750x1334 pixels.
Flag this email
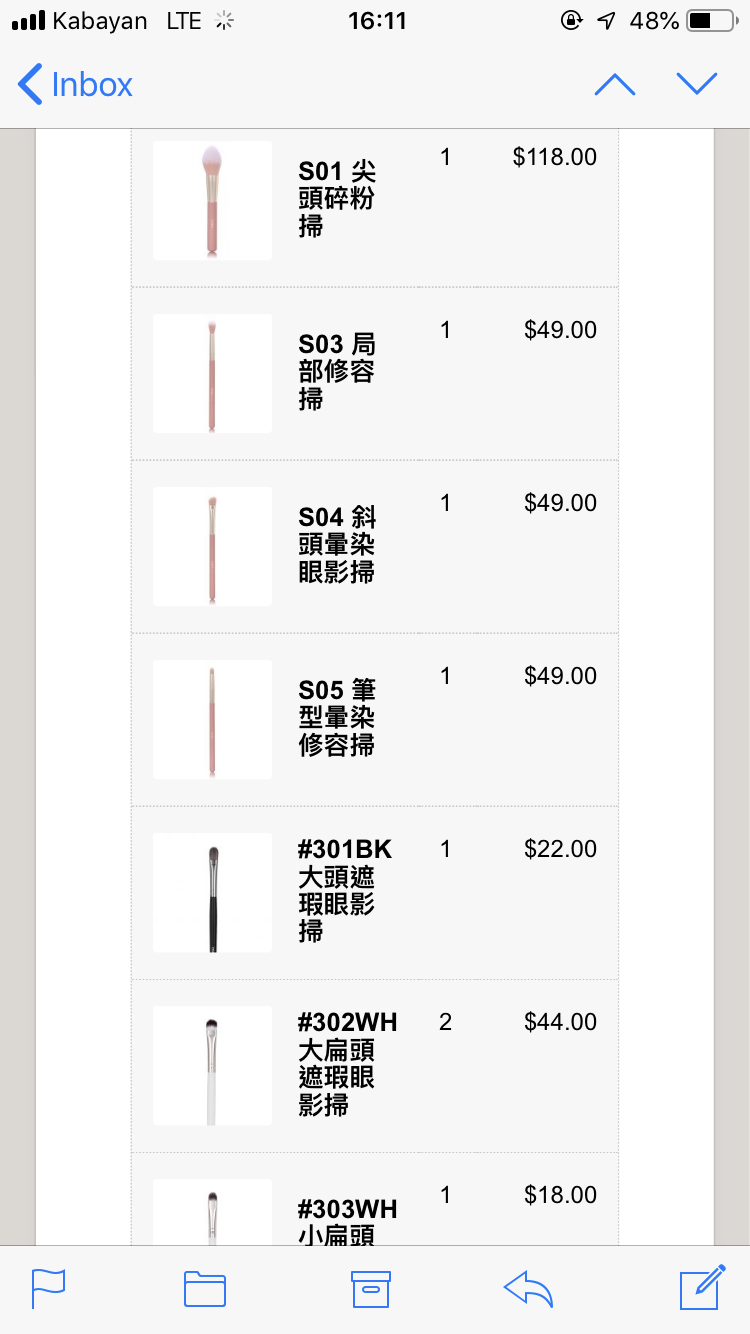48,1289
